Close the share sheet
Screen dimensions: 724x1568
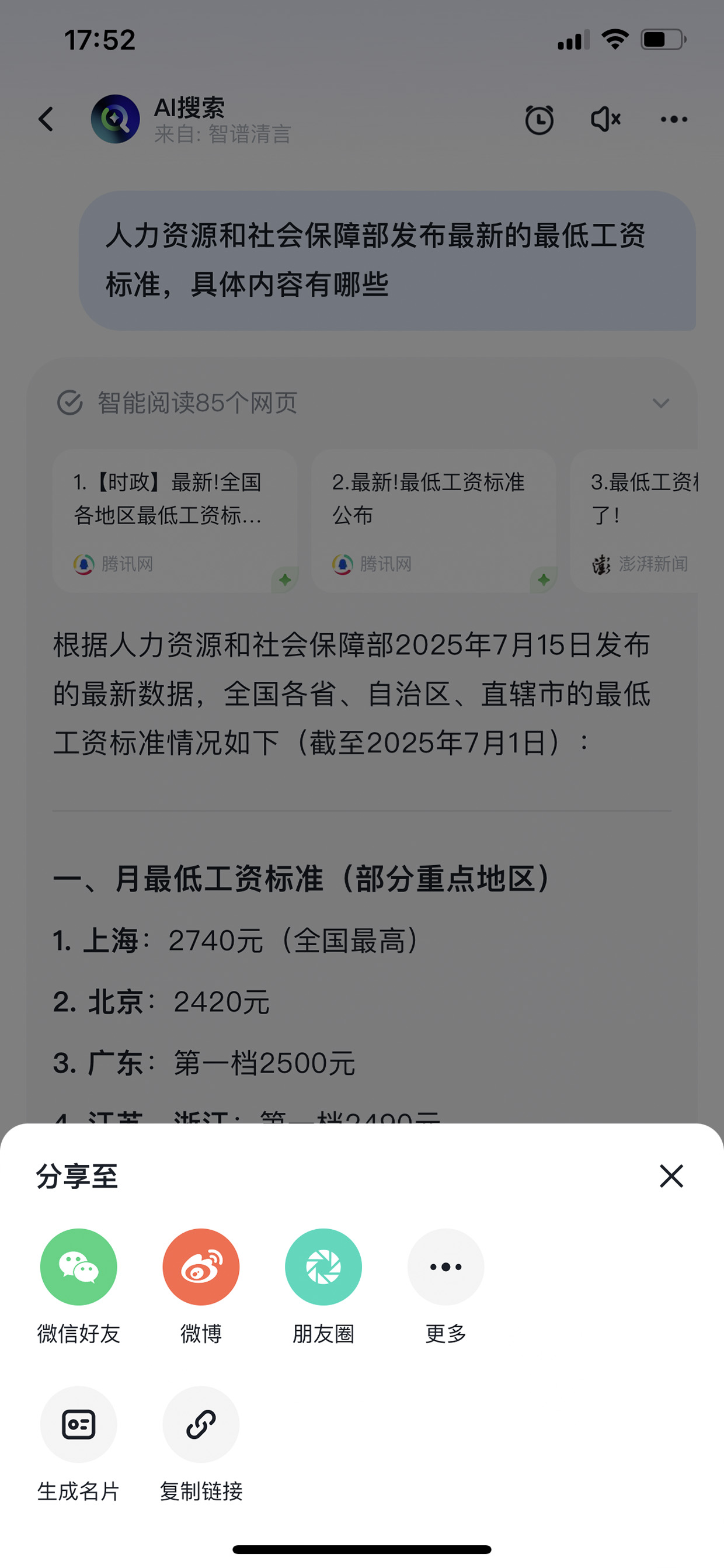click(671, 1176)
